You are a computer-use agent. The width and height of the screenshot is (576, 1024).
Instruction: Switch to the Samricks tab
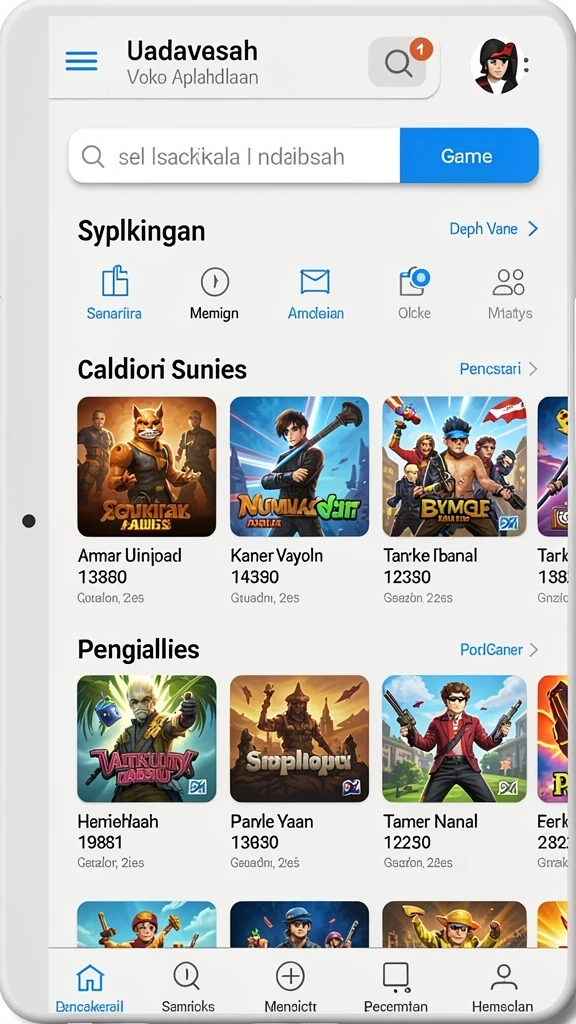pyautogui.click(x=188, y=987)
